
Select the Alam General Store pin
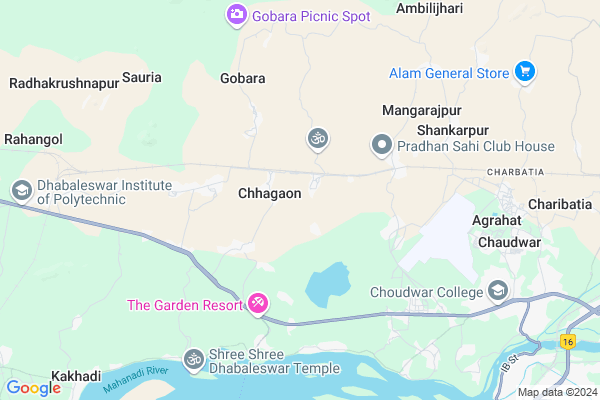525,71
